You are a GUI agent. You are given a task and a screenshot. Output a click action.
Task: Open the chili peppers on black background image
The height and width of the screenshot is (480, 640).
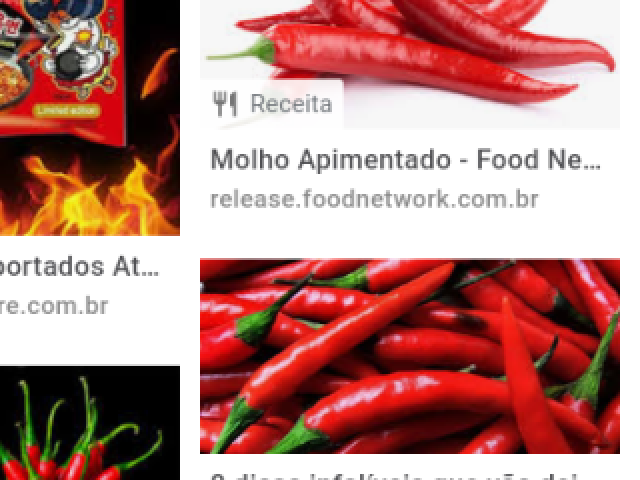pyautogui.click(x=88, y=424)
